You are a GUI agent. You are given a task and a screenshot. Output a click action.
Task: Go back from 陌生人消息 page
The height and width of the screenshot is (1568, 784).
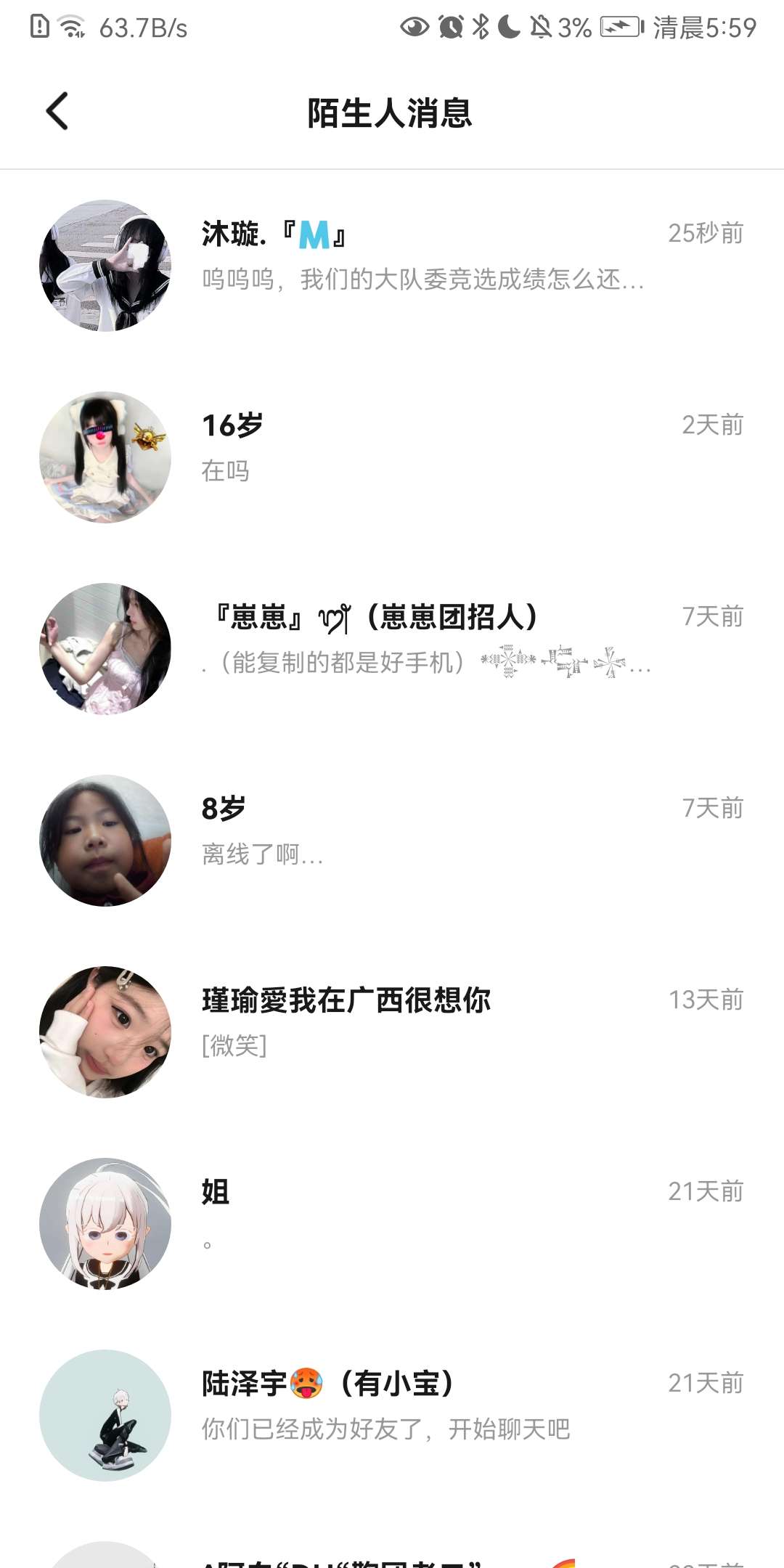[57, 112]
